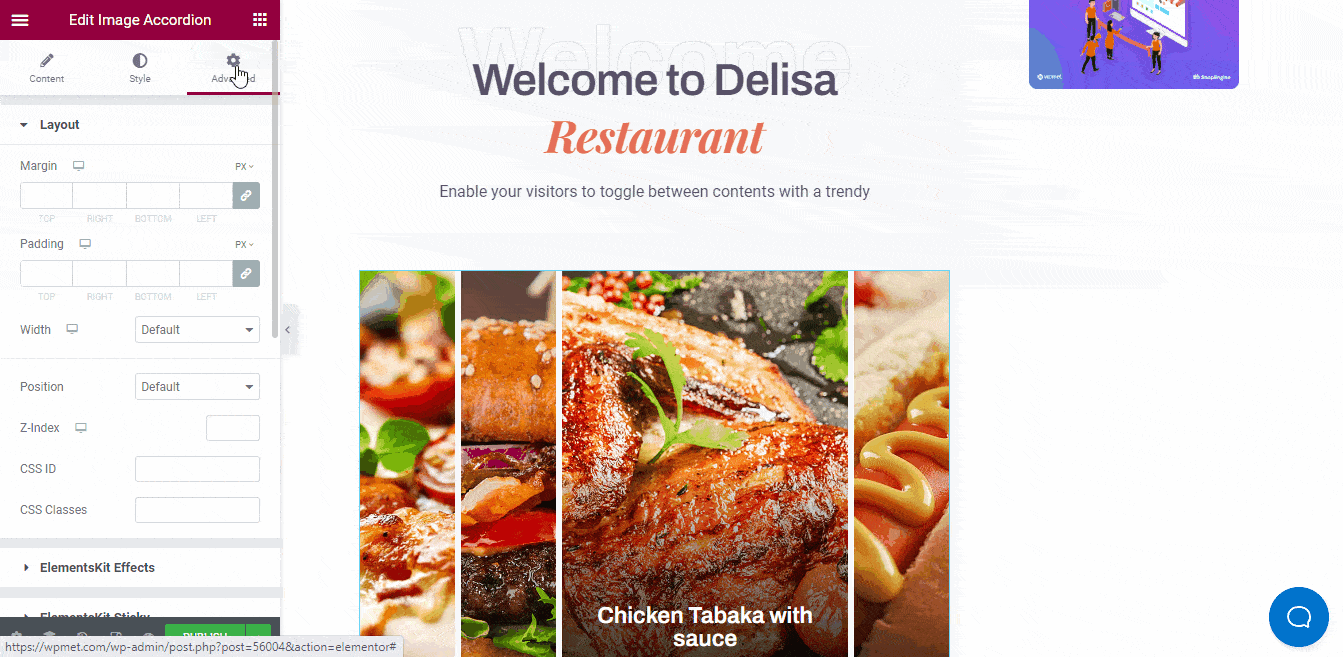Focus the padding top input field
Viewport: 1343px width, 657px height.
pyautogui.click(x=46, y=273)
